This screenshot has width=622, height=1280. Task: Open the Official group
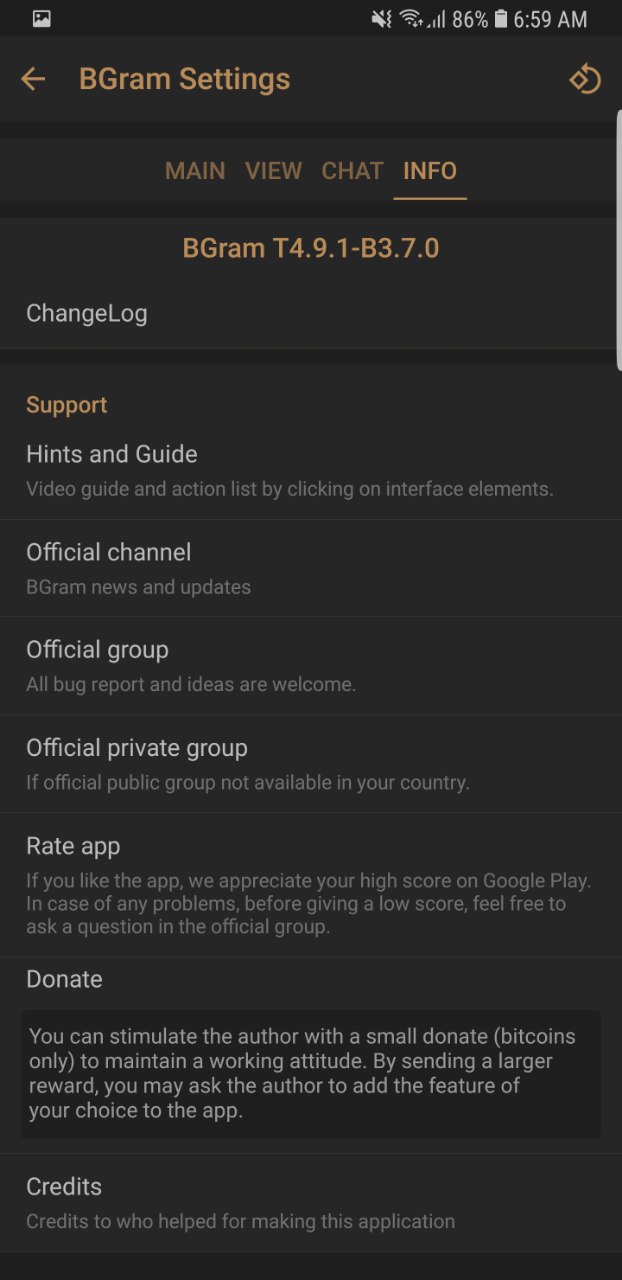(311, 666)
